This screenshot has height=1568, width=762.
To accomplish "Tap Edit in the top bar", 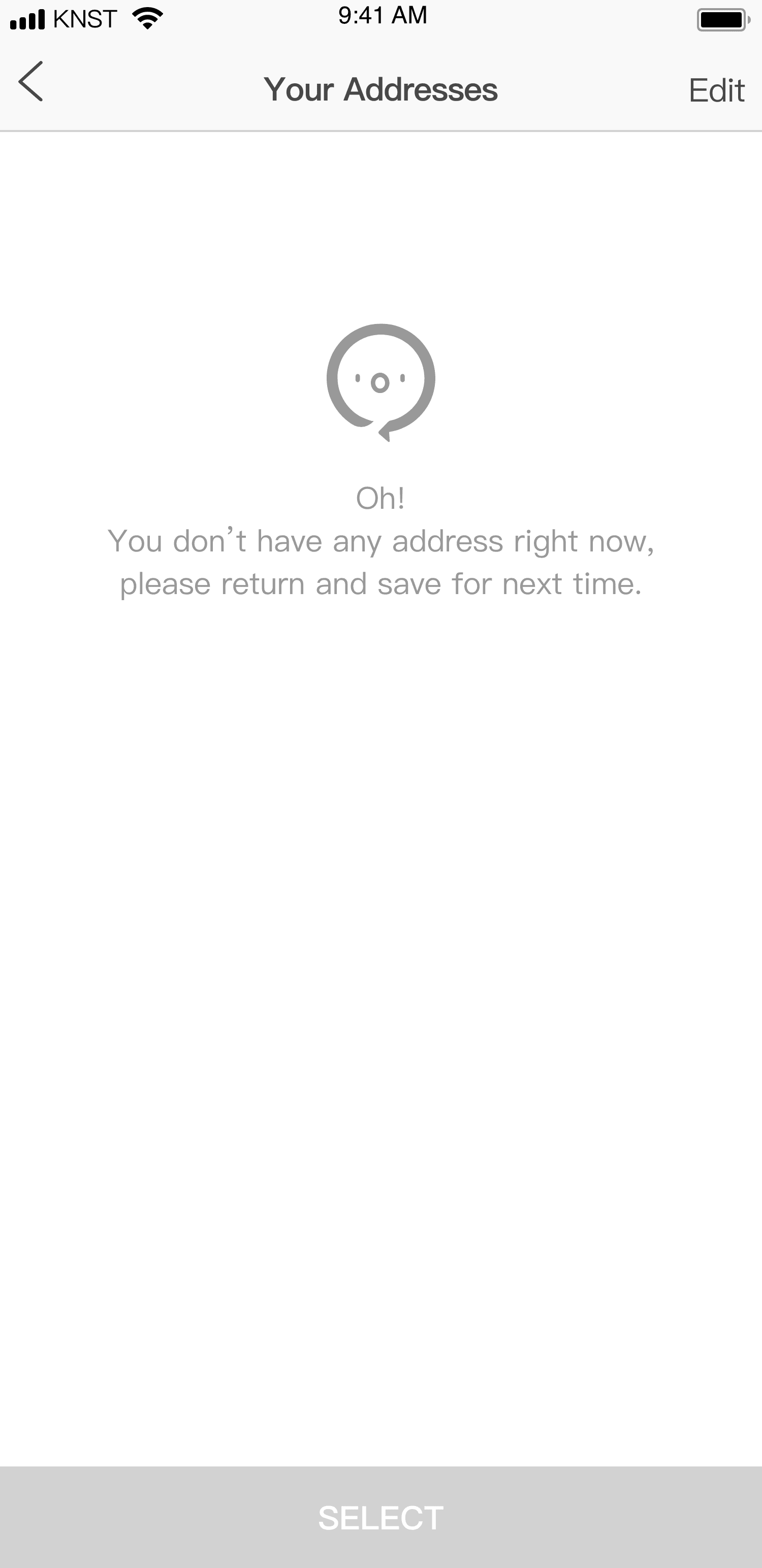I will [716, 91].
